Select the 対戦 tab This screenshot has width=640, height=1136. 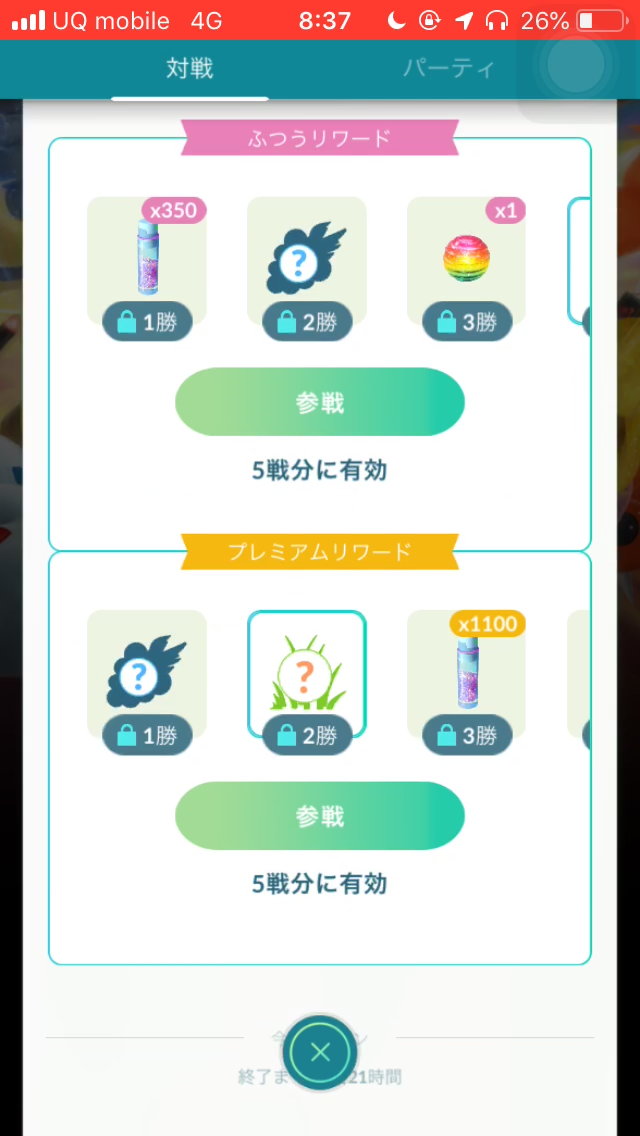click(x=190, y=69)
